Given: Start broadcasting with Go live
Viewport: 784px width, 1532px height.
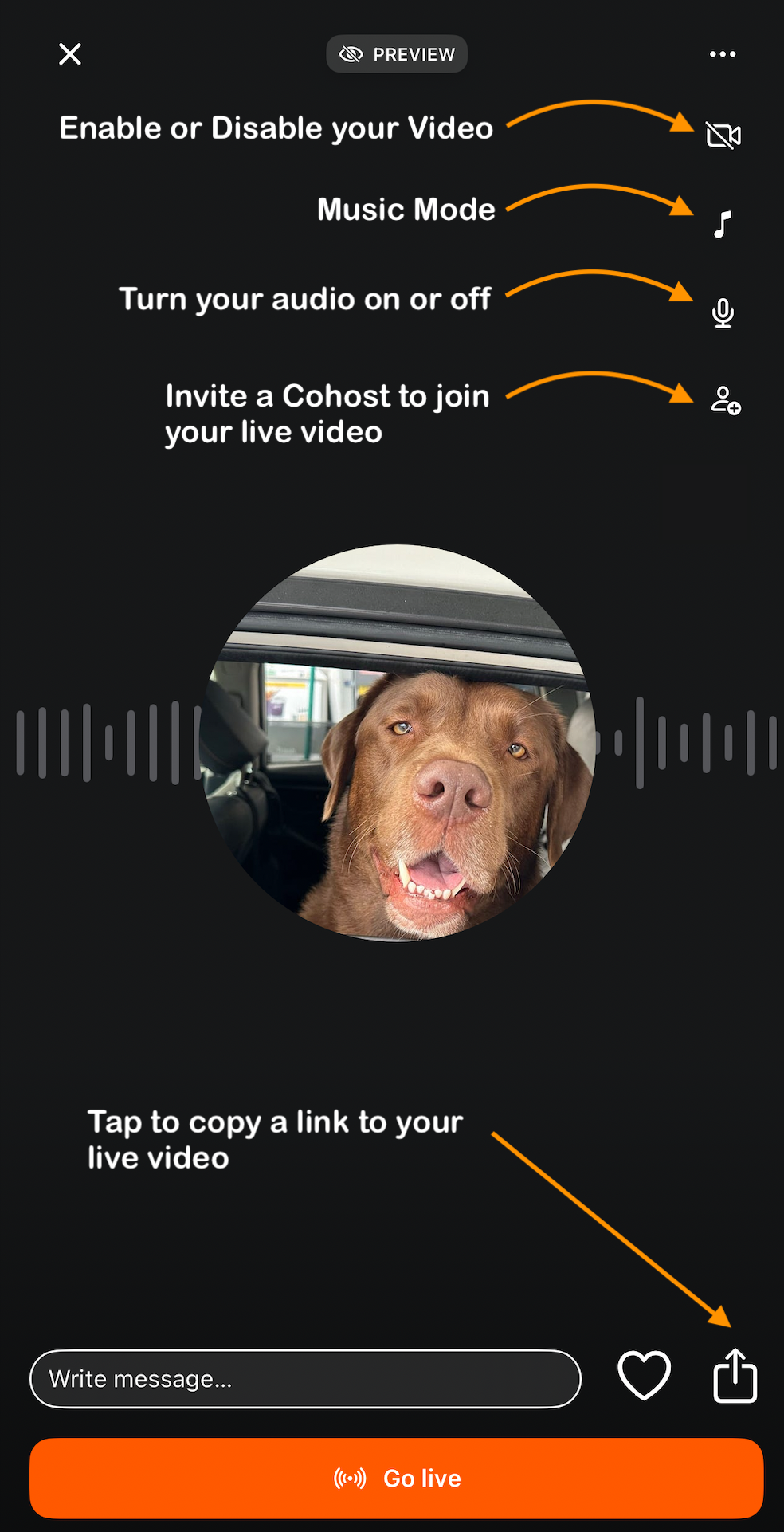Looking at the screenshot, I should tap(397, 1478).
